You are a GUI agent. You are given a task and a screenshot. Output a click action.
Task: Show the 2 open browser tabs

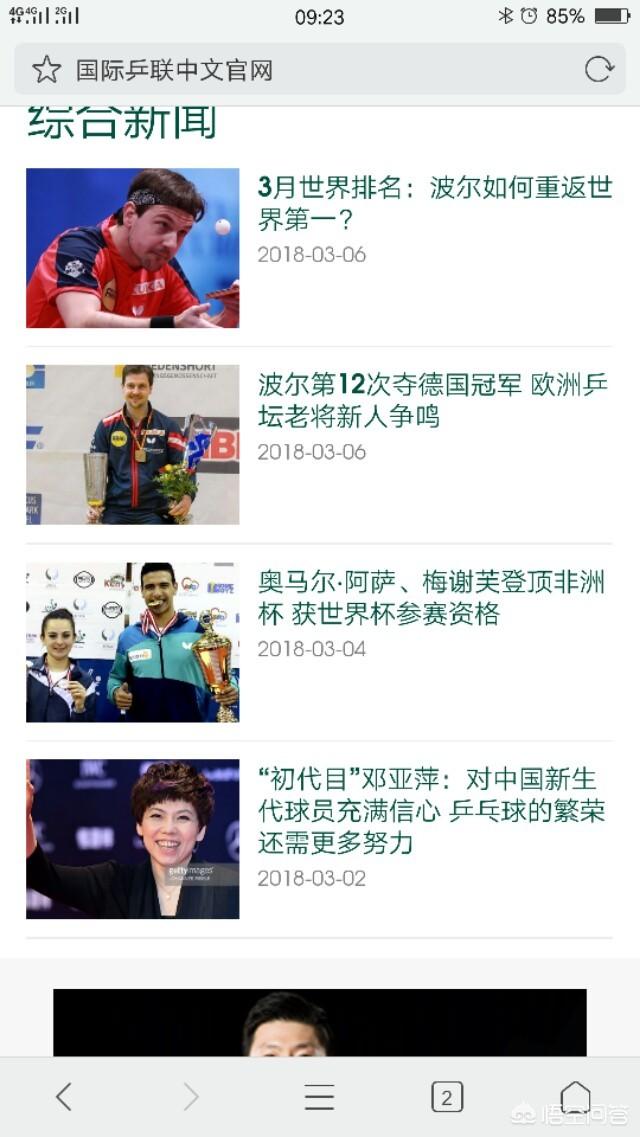tap(447, 1097)
